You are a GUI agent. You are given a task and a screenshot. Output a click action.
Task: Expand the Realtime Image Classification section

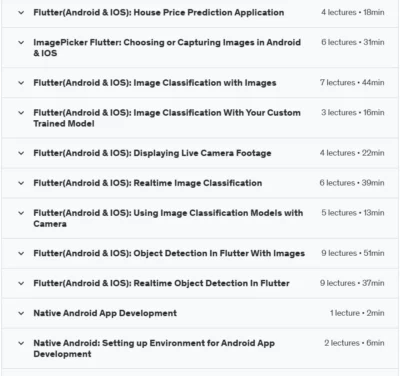point(200,183)
